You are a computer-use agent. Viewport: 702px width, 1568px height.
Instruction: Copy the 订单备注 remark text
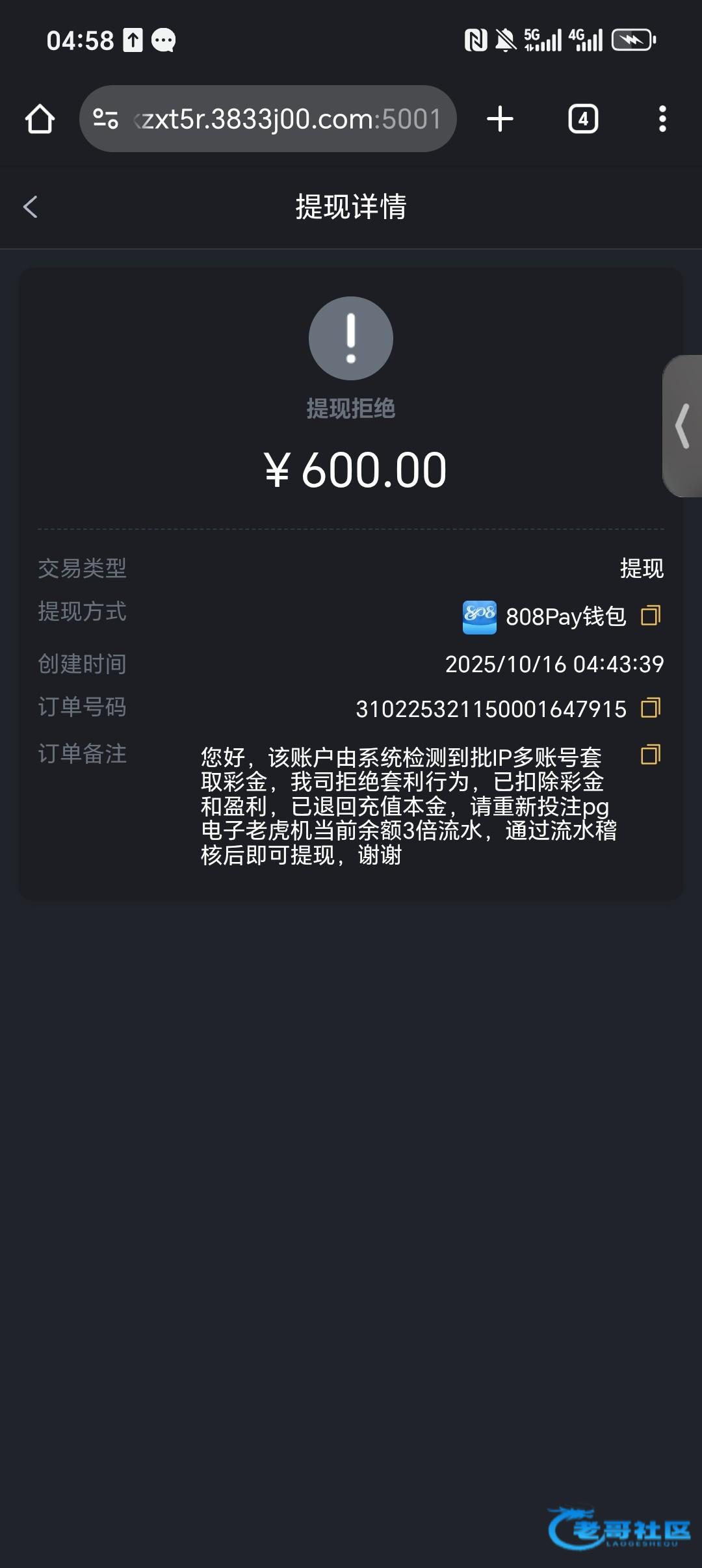point(650,755)
